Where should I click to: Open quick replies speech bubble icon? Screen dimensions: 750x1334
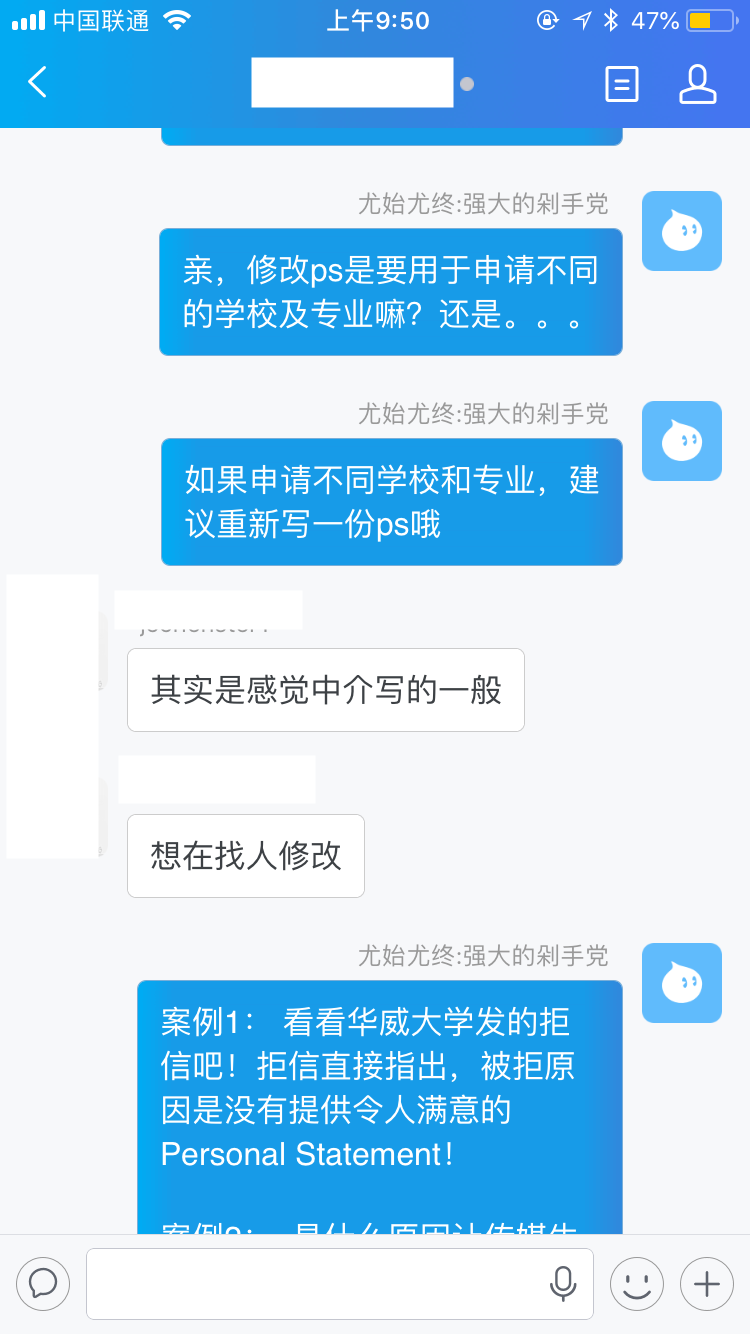43,1283
